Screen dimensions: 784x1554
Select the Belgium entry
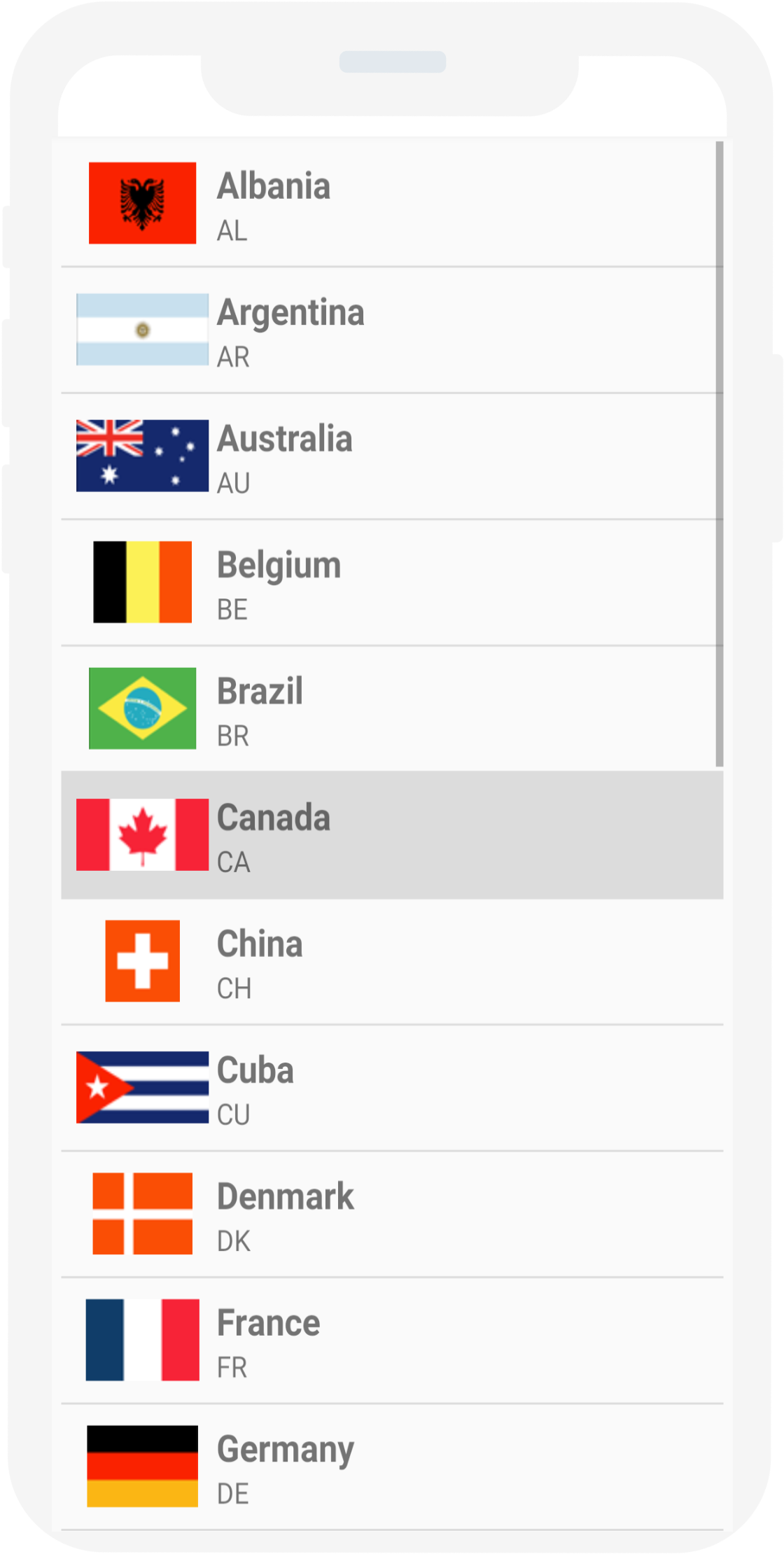[392, 582]
